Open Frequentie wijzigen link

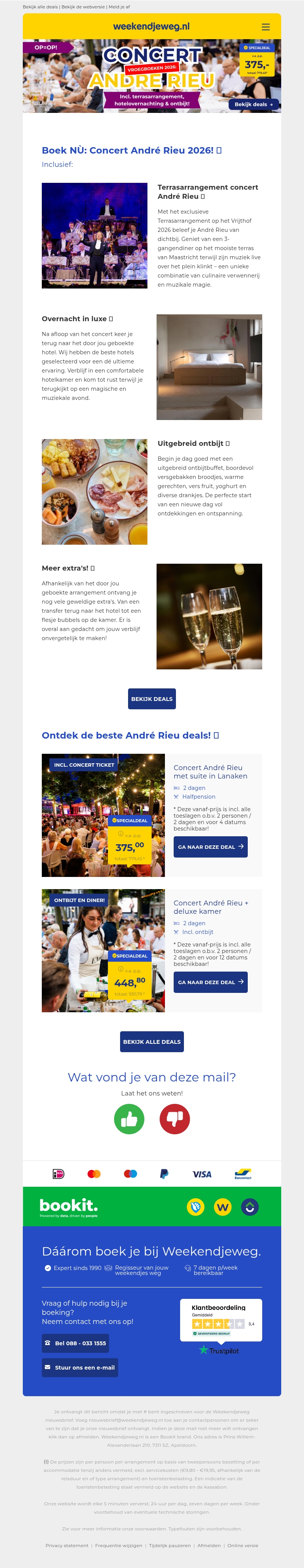[119, 1545]
